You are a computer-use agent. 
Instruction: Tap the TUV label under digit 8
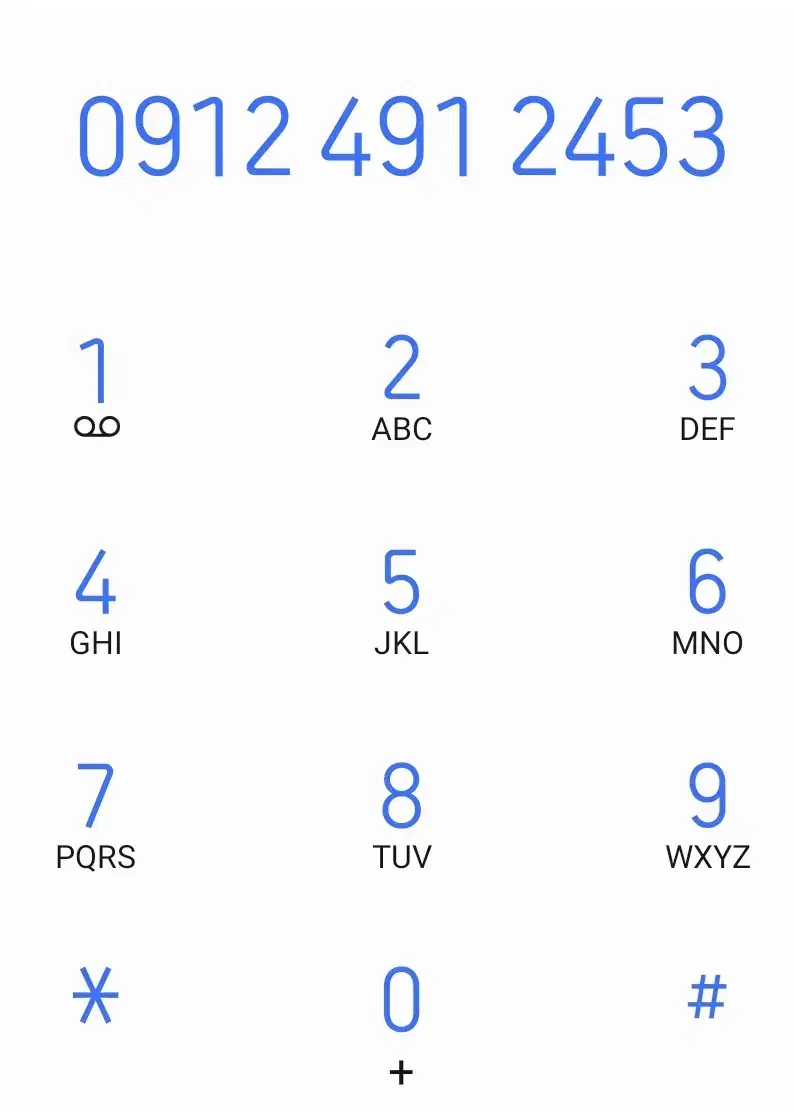401,857
